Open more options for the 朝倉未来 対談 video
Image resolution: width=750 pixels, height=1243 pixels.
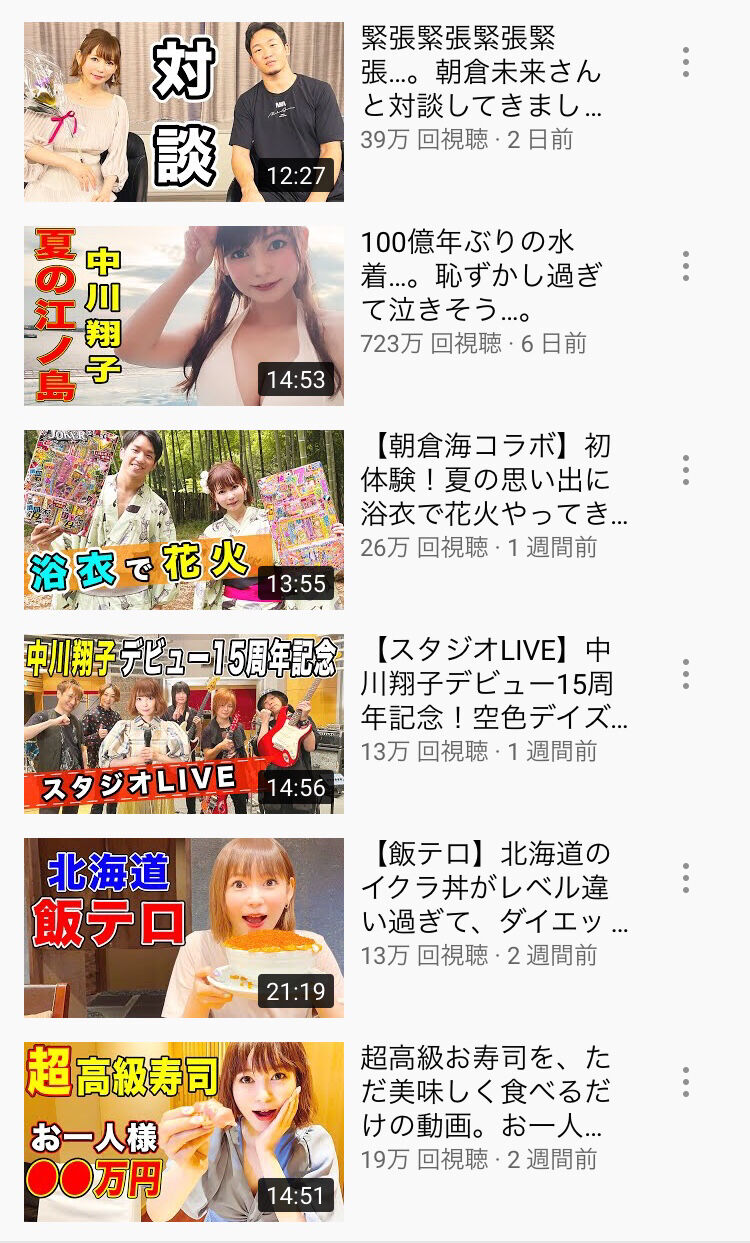(x=686, y=62)
